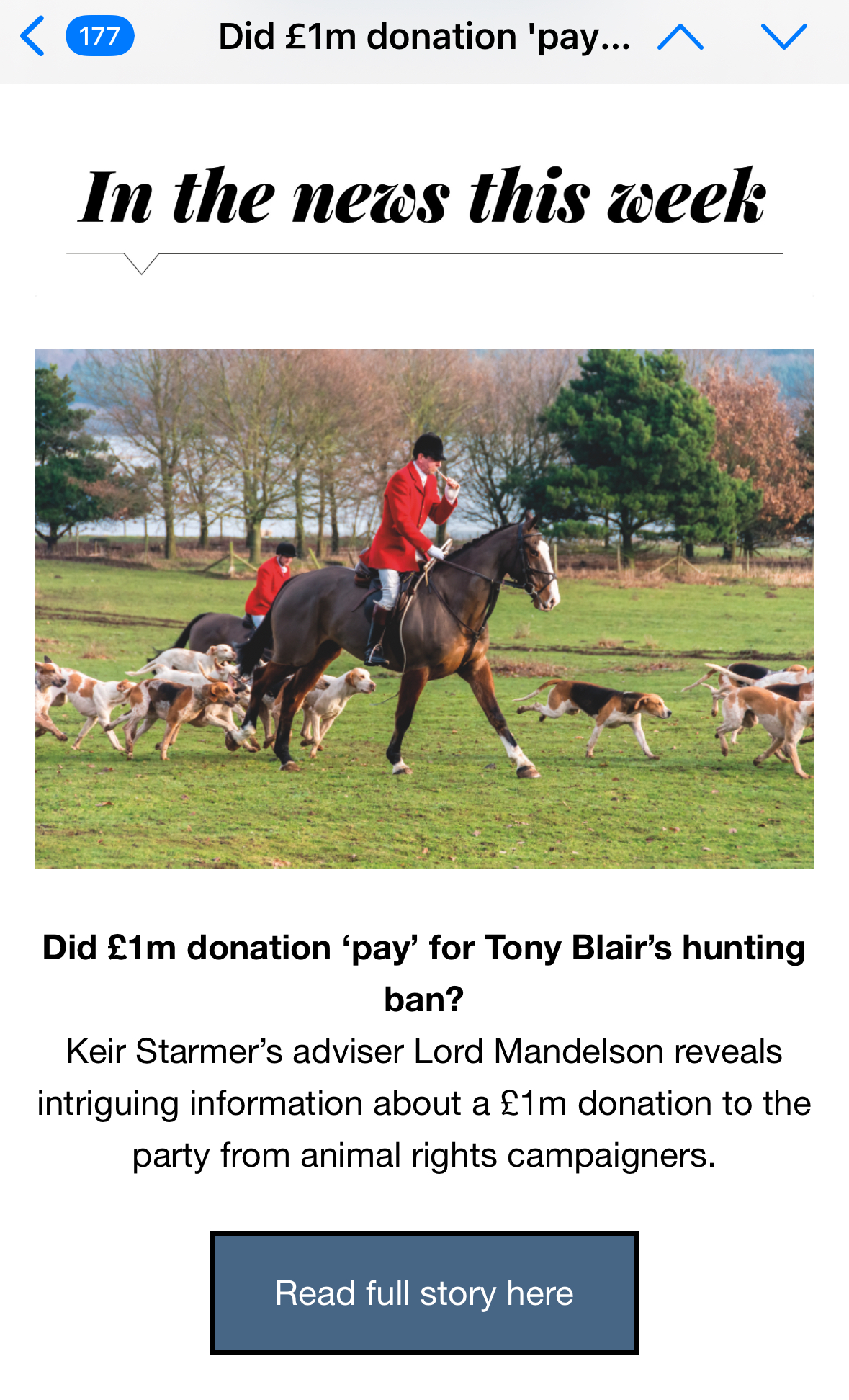Open the fox hunting story image
This screenshot has width=849, height=1400.
(x=424, y=608)
